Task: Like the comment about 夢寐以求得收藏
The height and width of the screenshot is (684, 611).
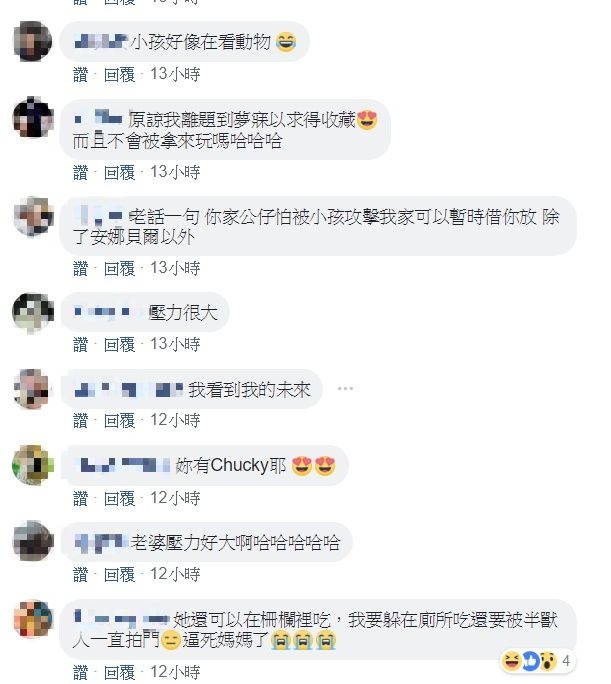Action: pos(81,172)
